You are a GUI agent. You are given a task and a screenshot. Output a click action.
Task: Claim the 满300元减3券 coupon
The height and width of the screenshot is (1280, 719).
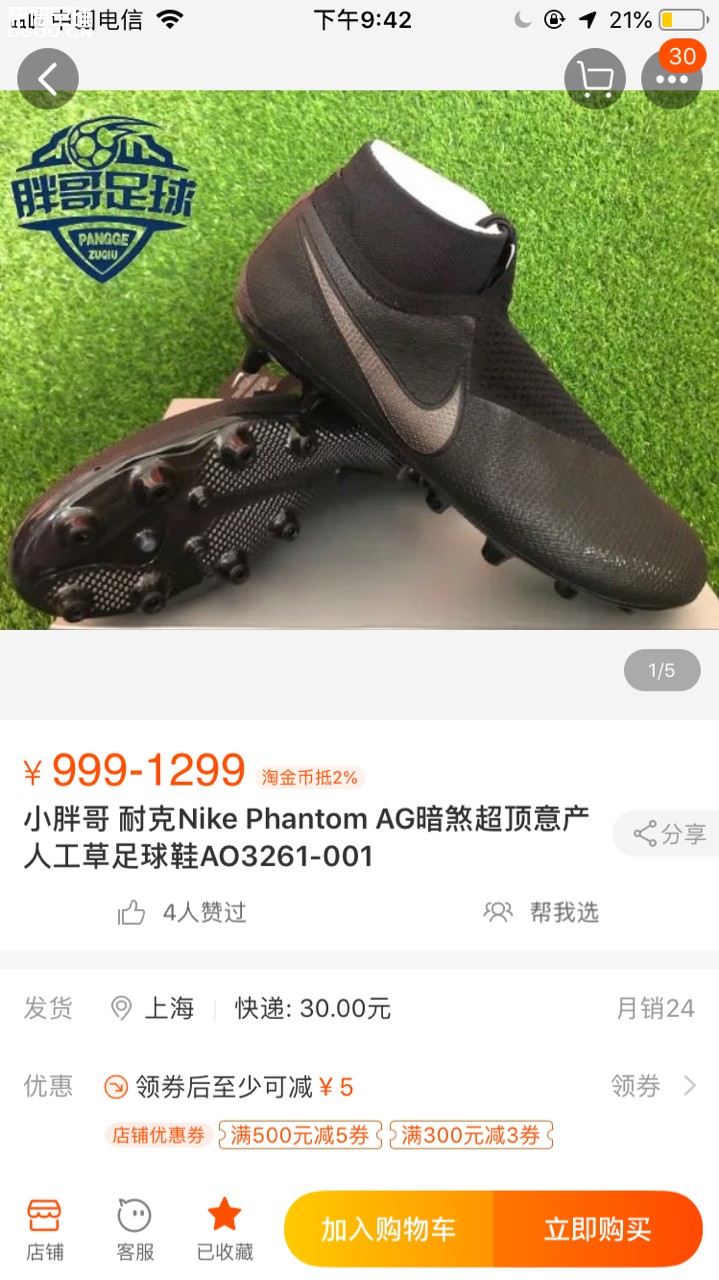click(470, 1135)
